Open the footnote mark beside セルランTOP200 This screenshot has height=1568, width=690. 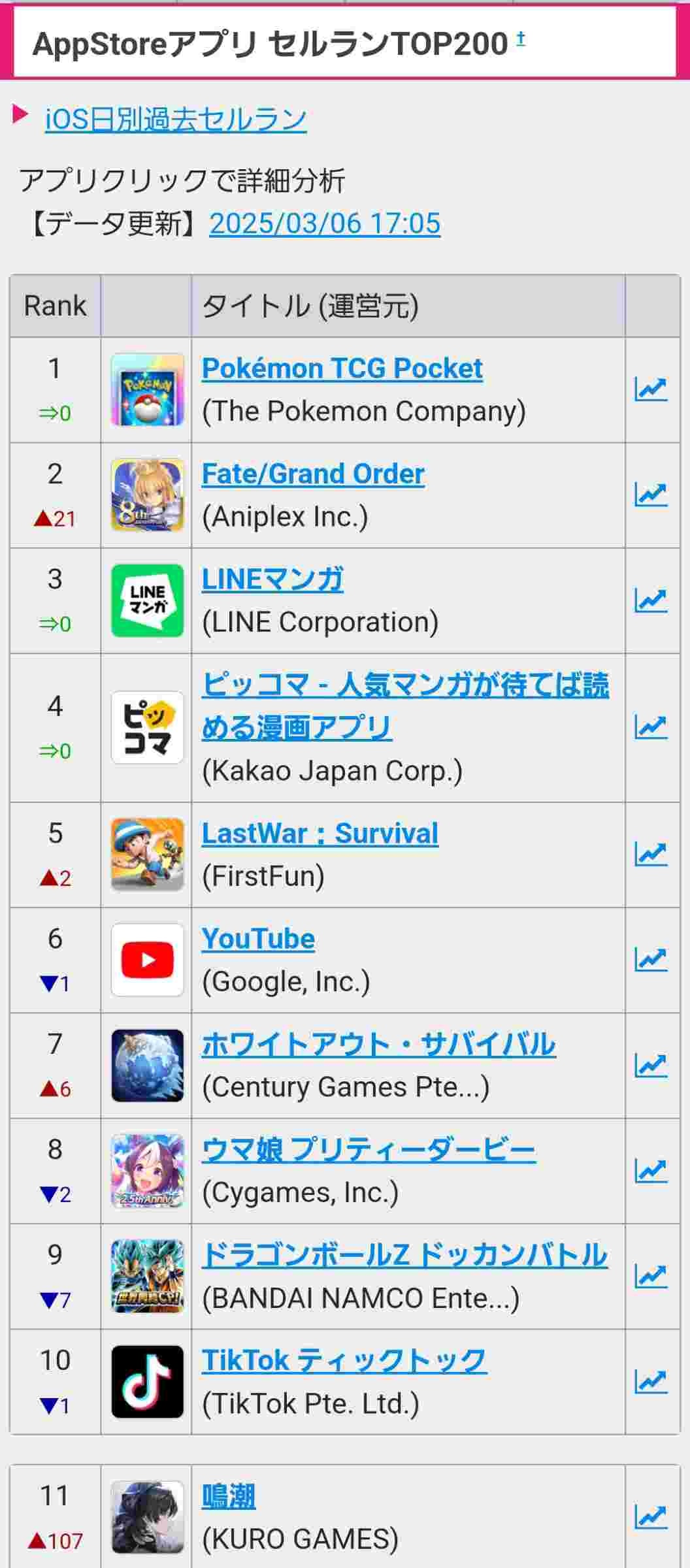click(521, 39)
